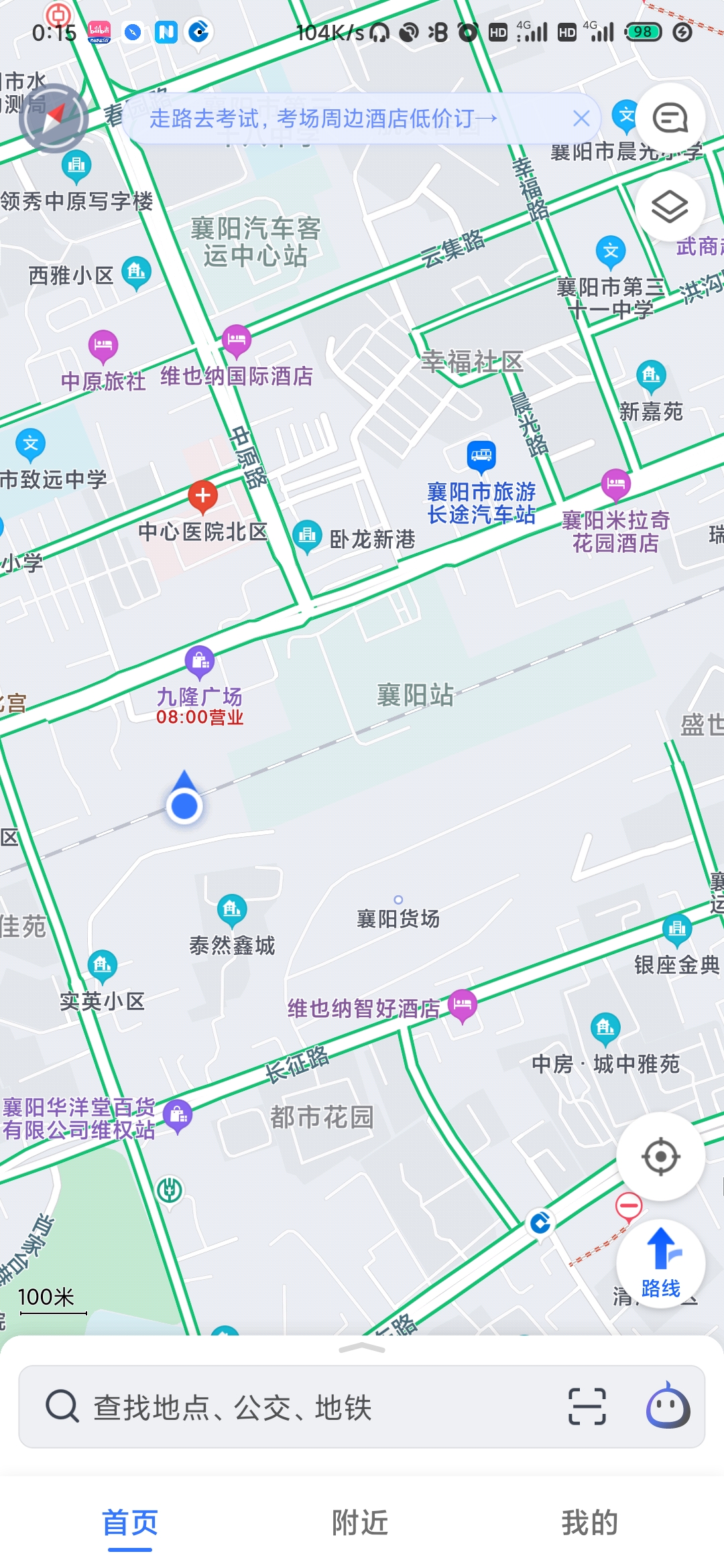Open the 路线 route planner

(660, 1263)
